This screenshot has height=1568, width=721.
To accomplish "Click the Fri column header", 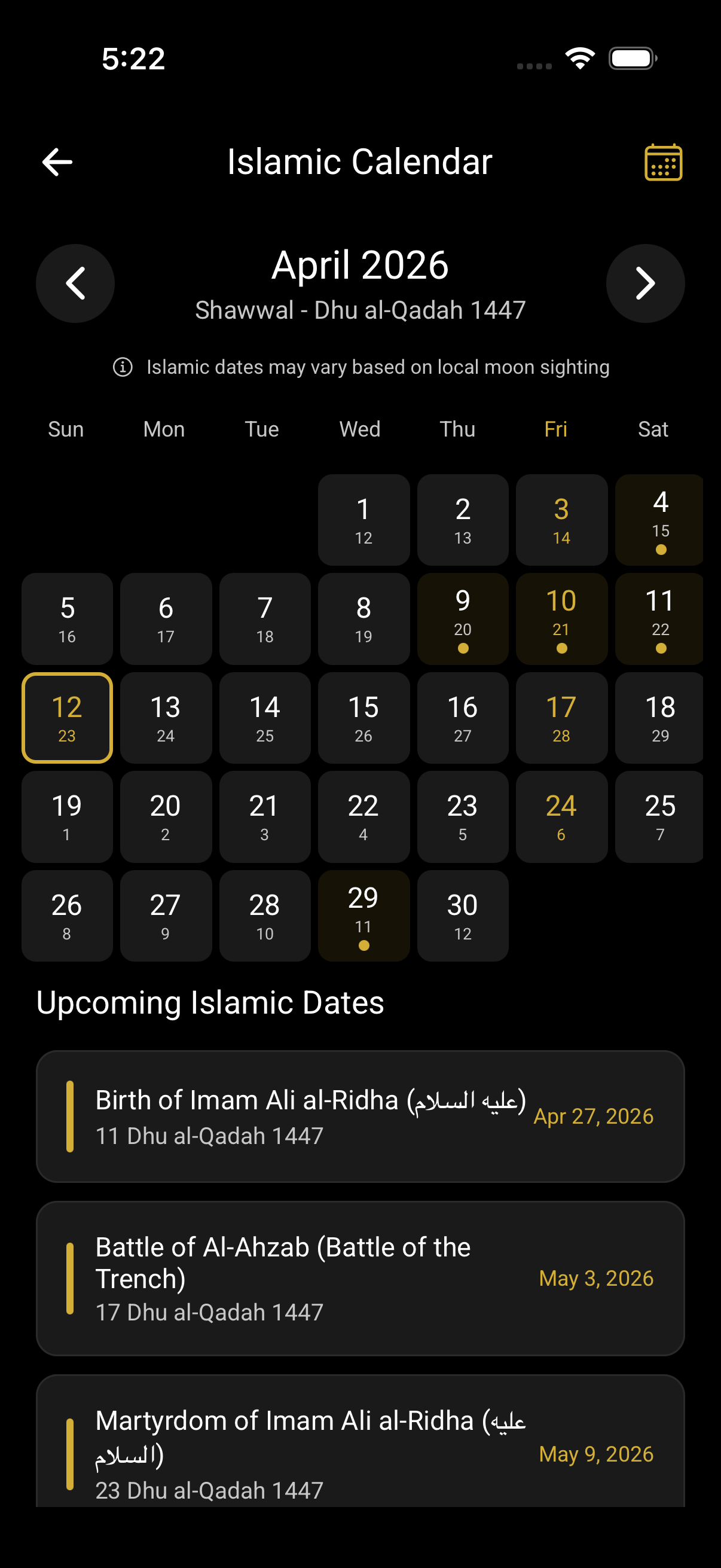I will tap(554, 429).
